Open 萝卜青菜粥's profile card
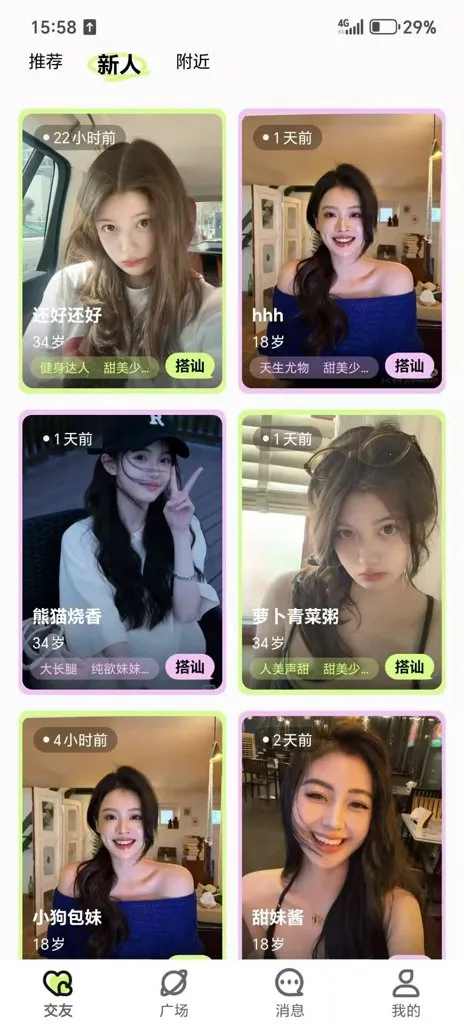The width and height of the screenshot is (464, 1024). 342,552
